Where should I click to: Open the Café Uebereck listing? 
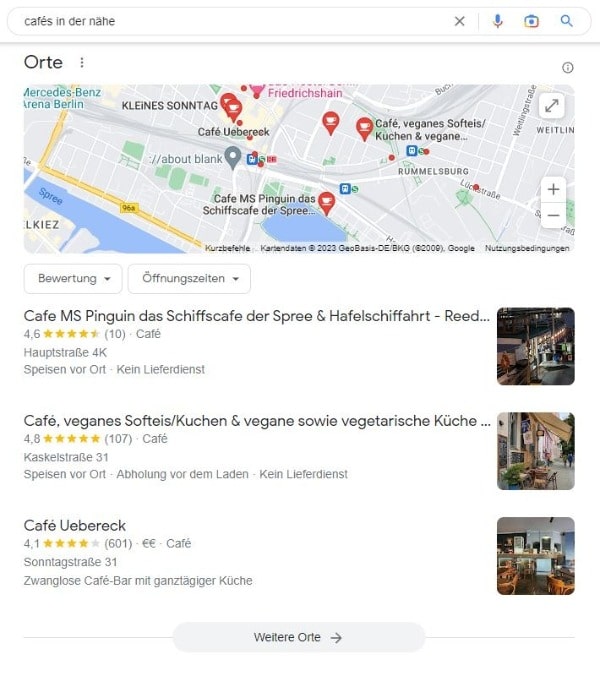coord(75,526)
